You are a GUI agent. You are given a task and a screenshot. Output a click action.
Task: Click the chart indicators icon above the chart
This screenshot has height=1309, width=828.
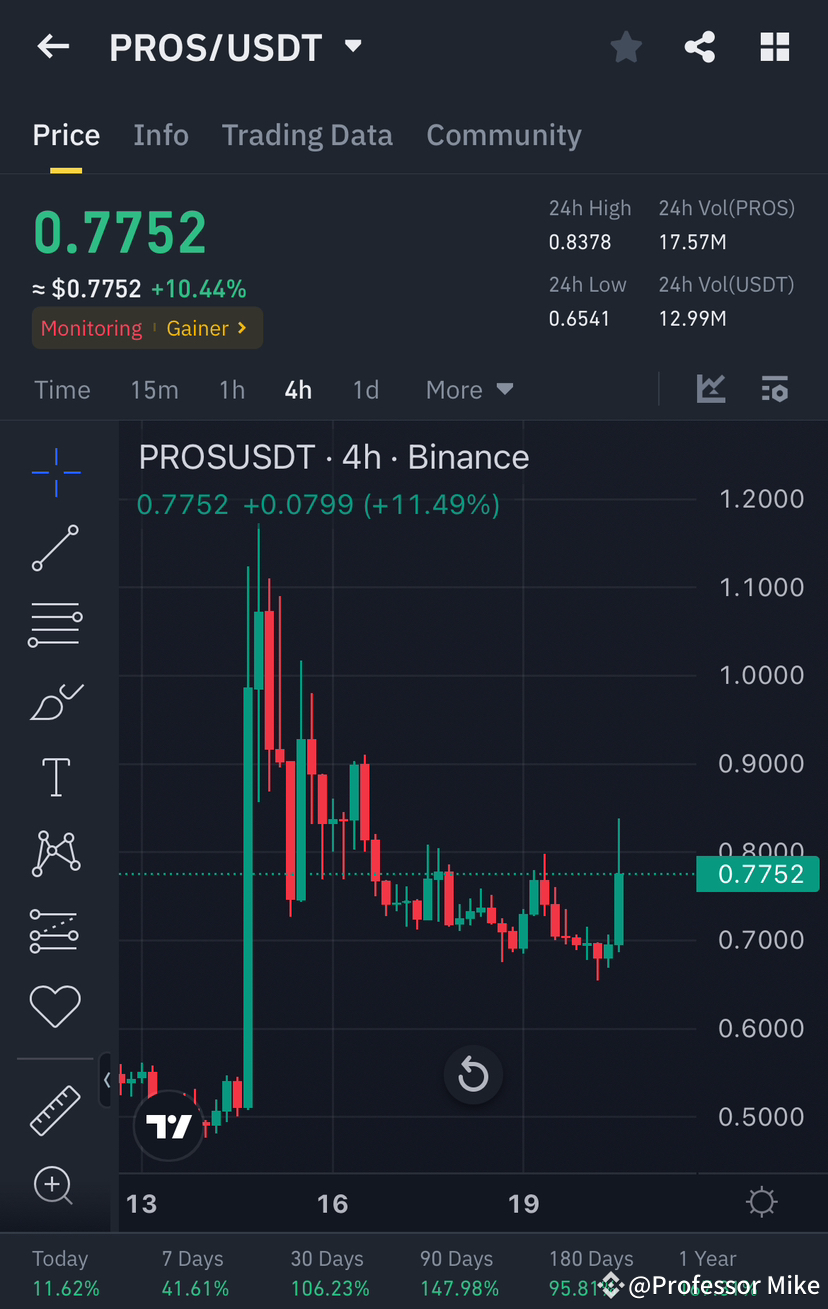point(711,389)
